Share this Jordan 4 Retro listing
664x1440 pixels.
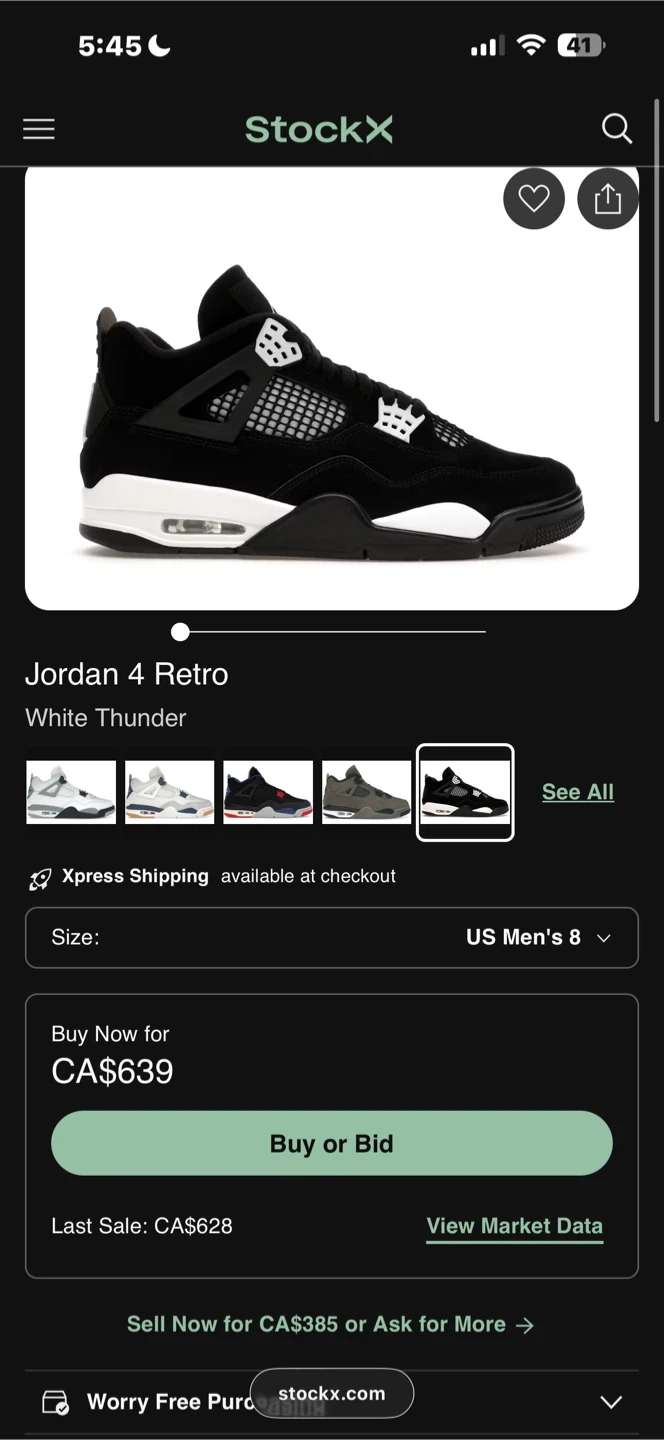point(607,199)
